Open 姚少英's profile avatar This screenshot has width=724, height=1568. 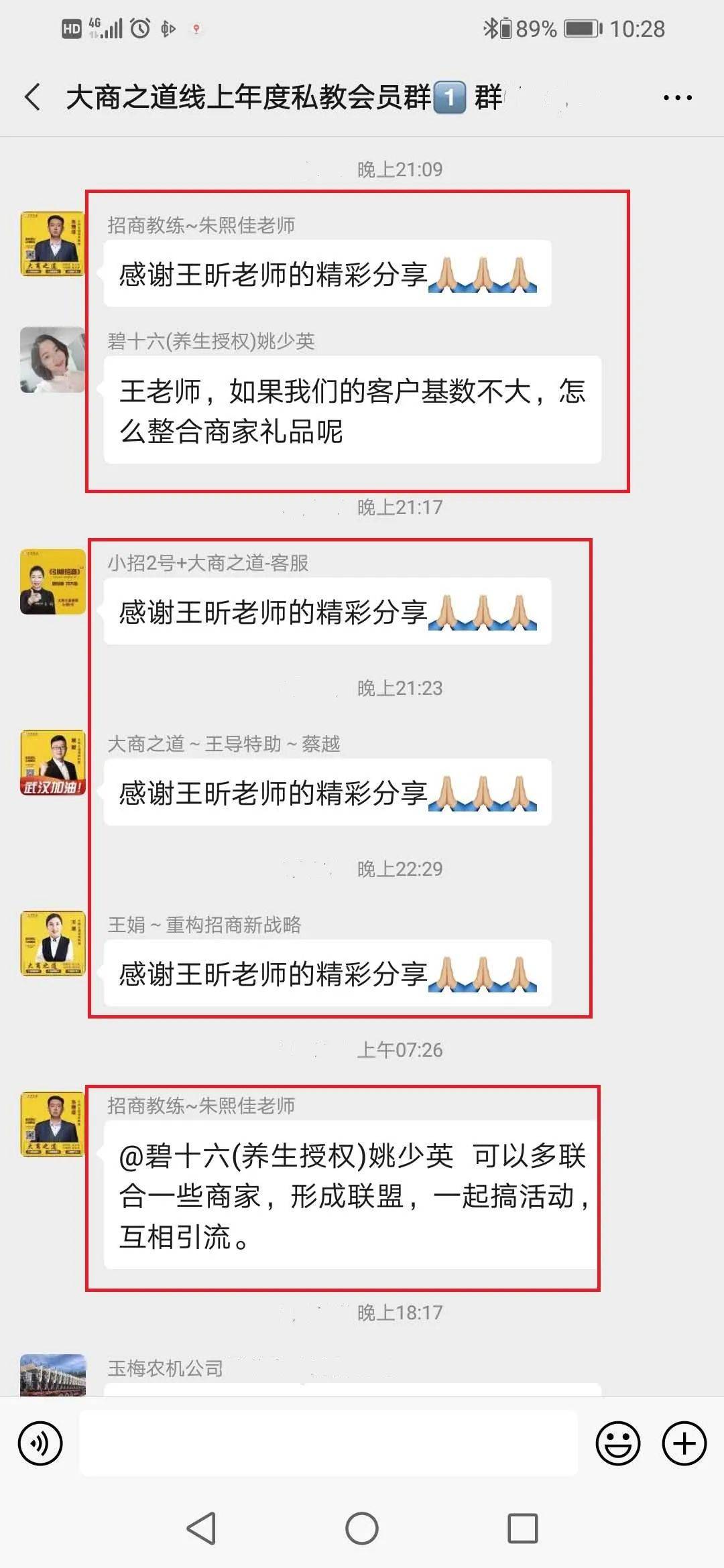(x=53, y=360)
